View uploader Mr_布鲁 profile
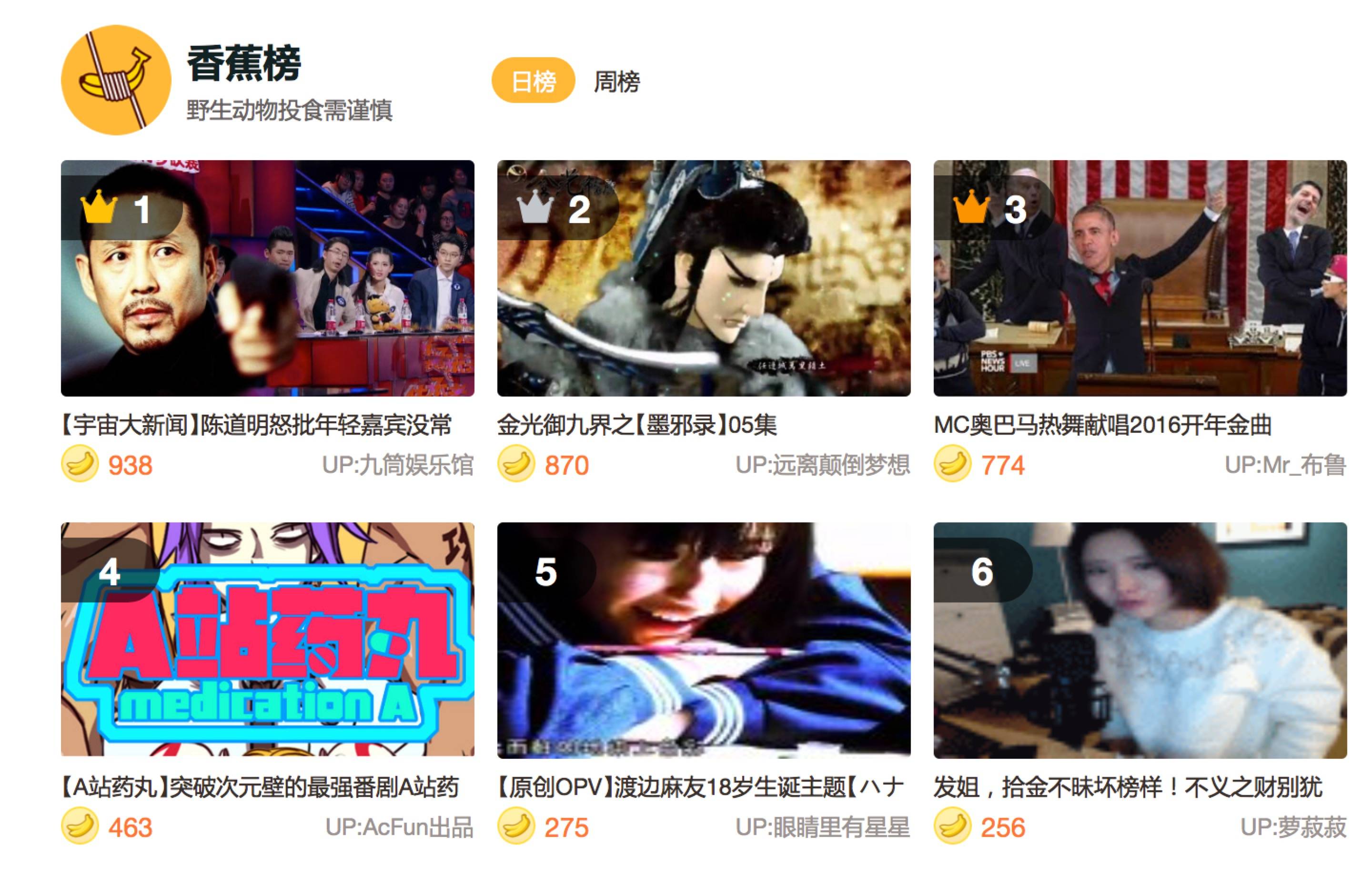Viewport: 1372px width, 877px height. [1285, 465]
